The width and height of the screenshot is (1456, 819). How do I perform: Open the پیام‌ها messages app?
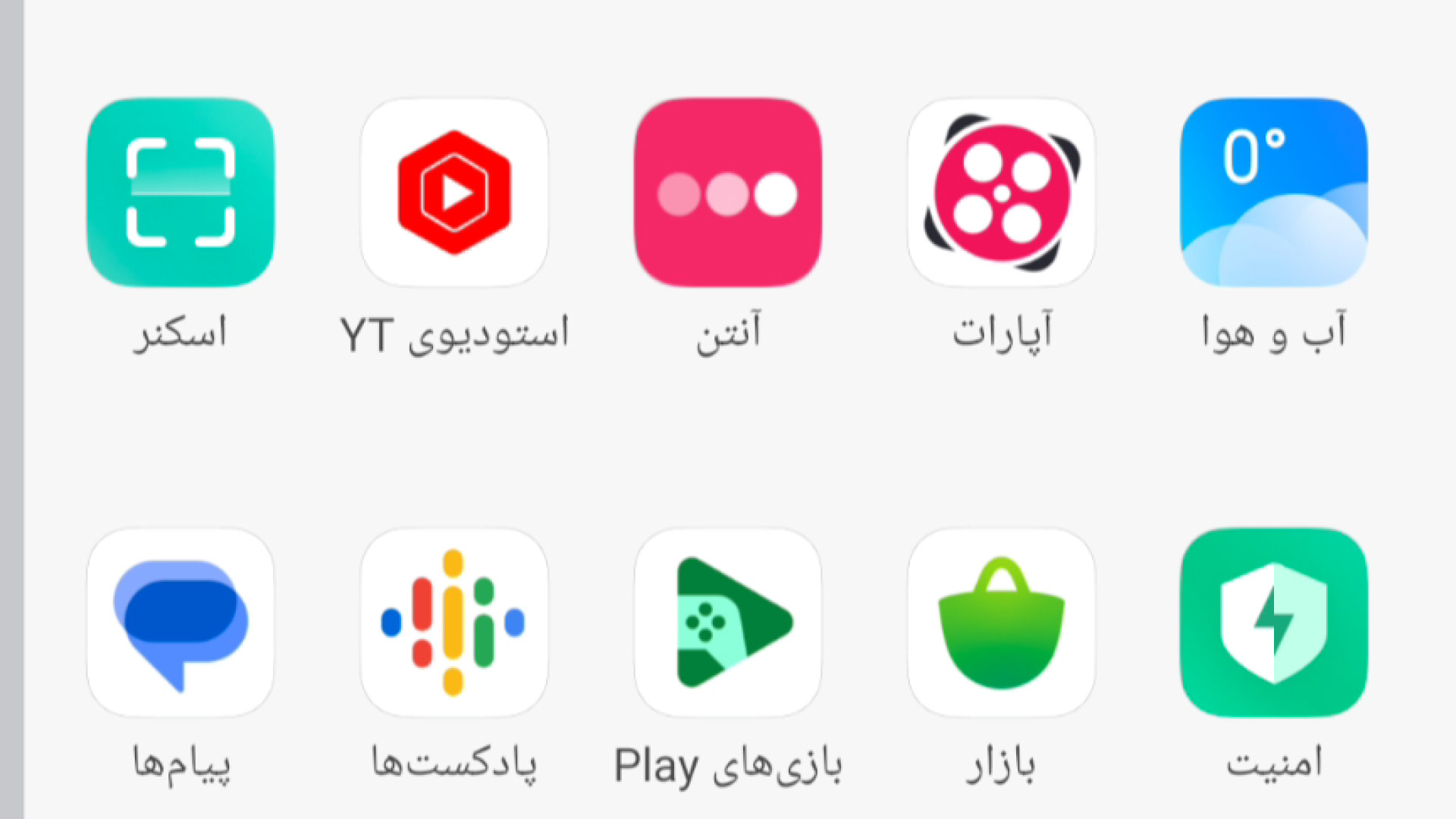coord(180,623)
